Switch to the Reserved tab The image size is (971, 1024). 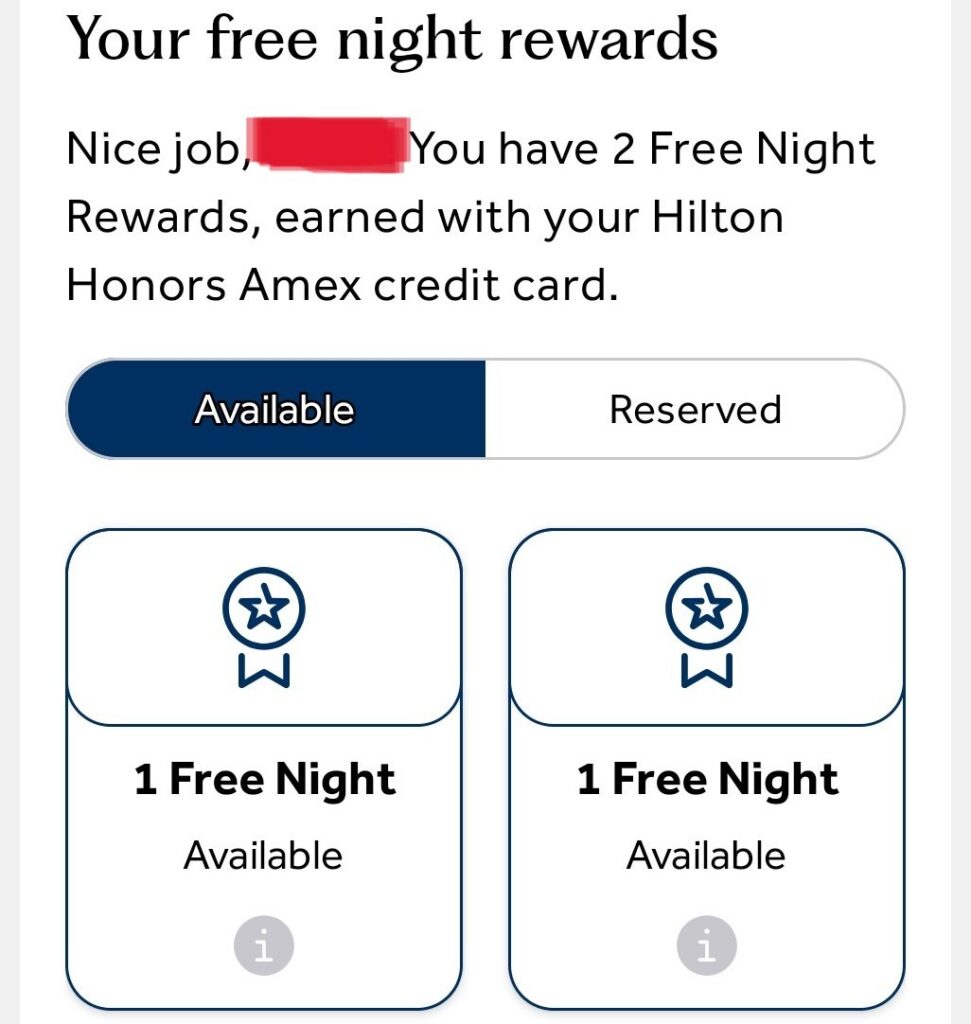click(x=695, y=410)
